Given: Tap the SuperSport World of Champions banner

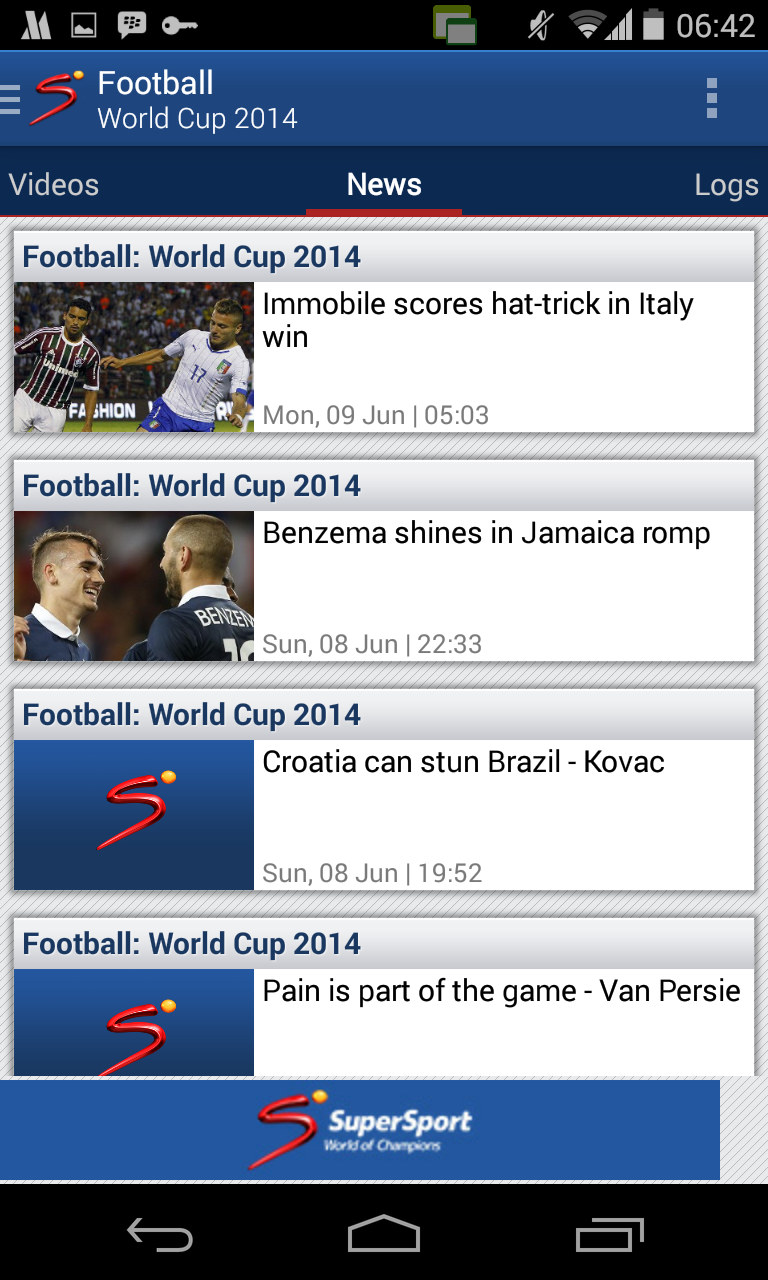Looking at the screenshot, I should pos(360,1130).
